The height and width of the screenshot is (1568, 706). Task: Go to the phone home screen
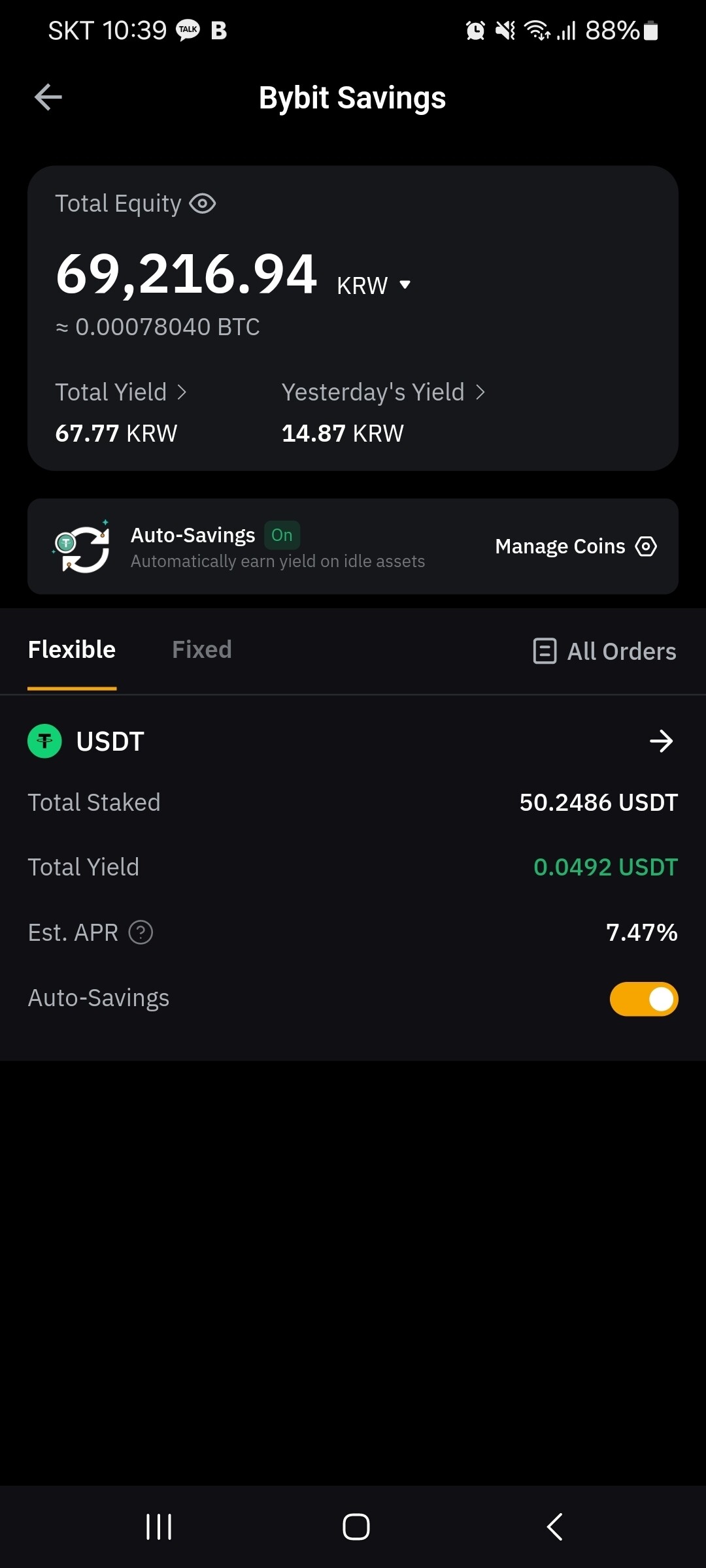(x=356, y=1527)
